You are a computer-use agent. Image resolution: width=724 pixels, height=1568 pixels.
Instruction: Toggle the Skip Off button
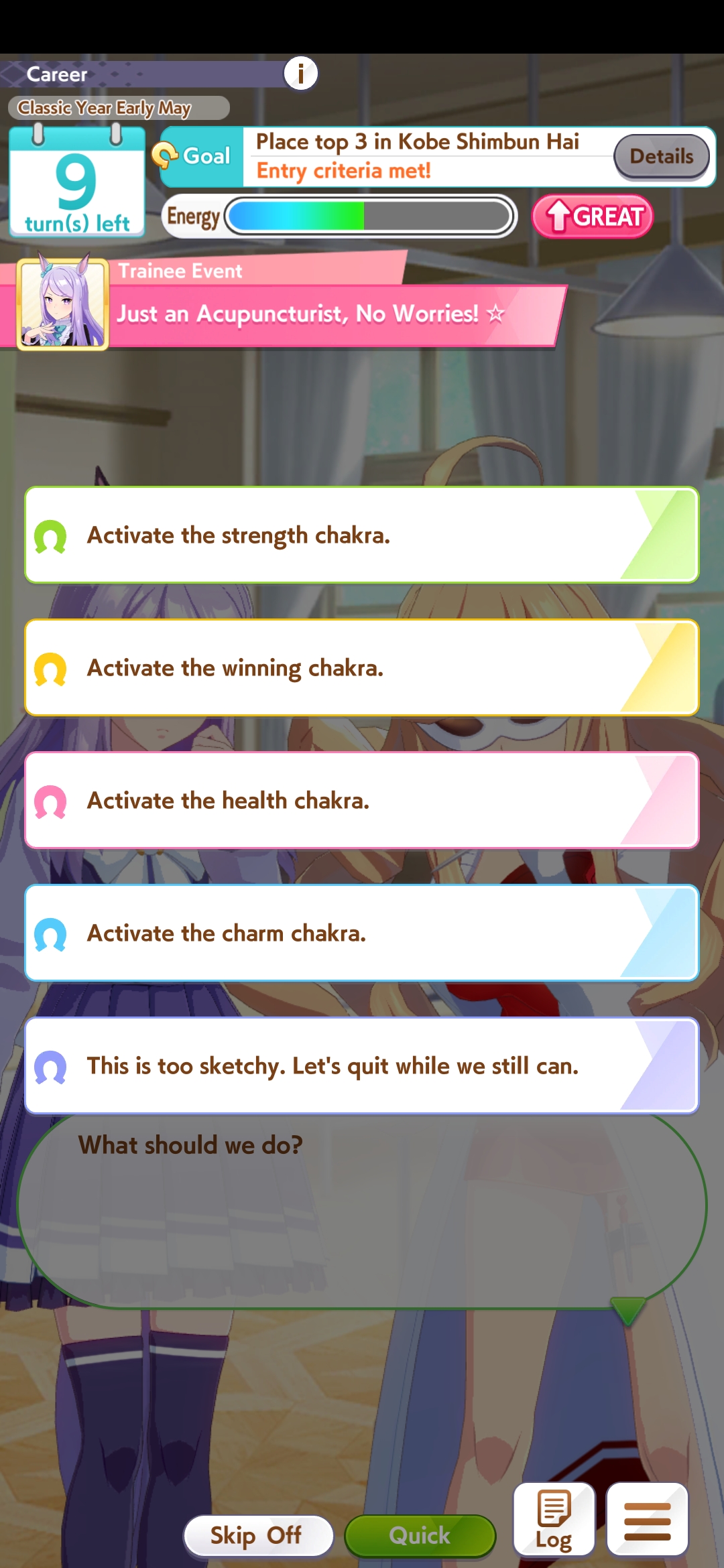258,1535
